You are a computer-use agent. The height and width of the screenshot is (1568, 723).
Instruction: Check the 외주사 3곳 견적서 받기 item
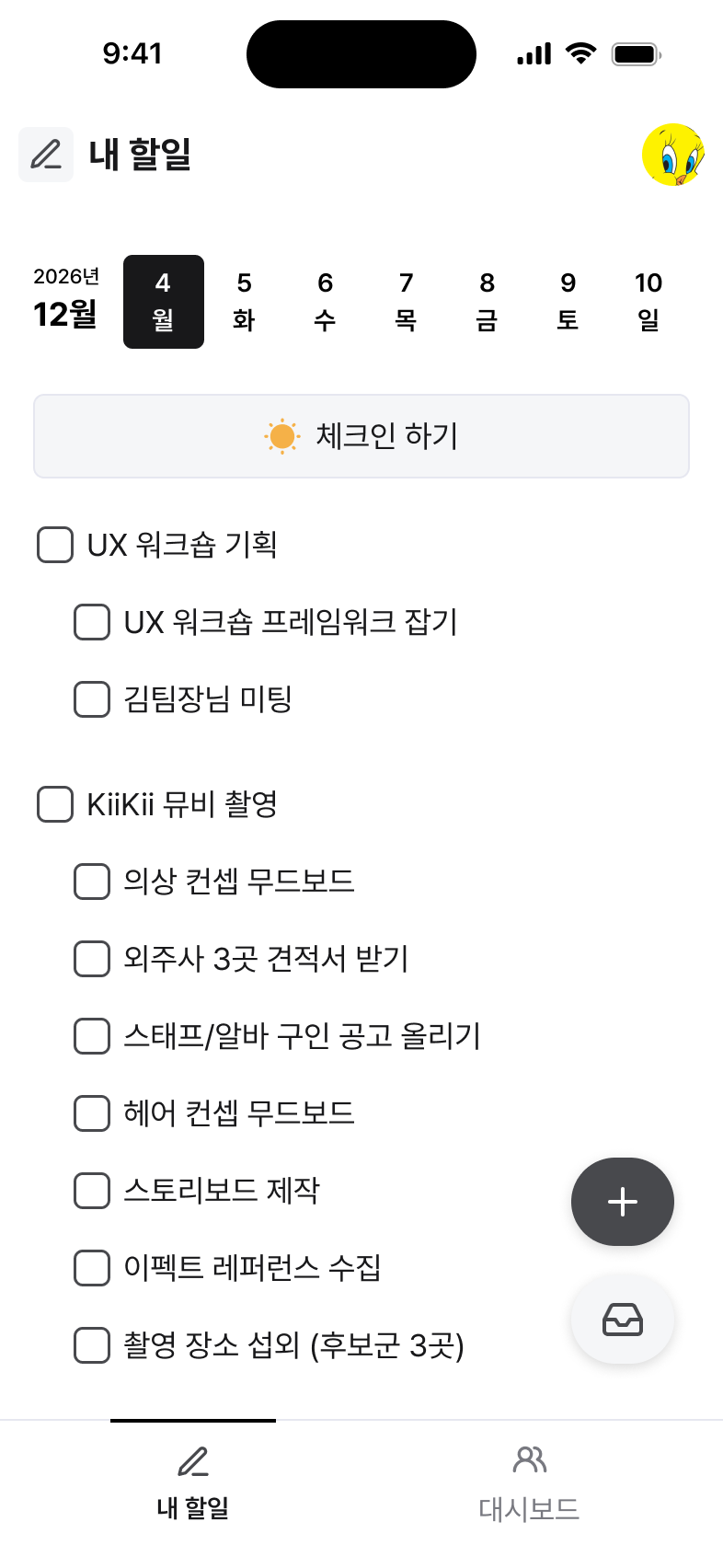[x=91, y=959]
